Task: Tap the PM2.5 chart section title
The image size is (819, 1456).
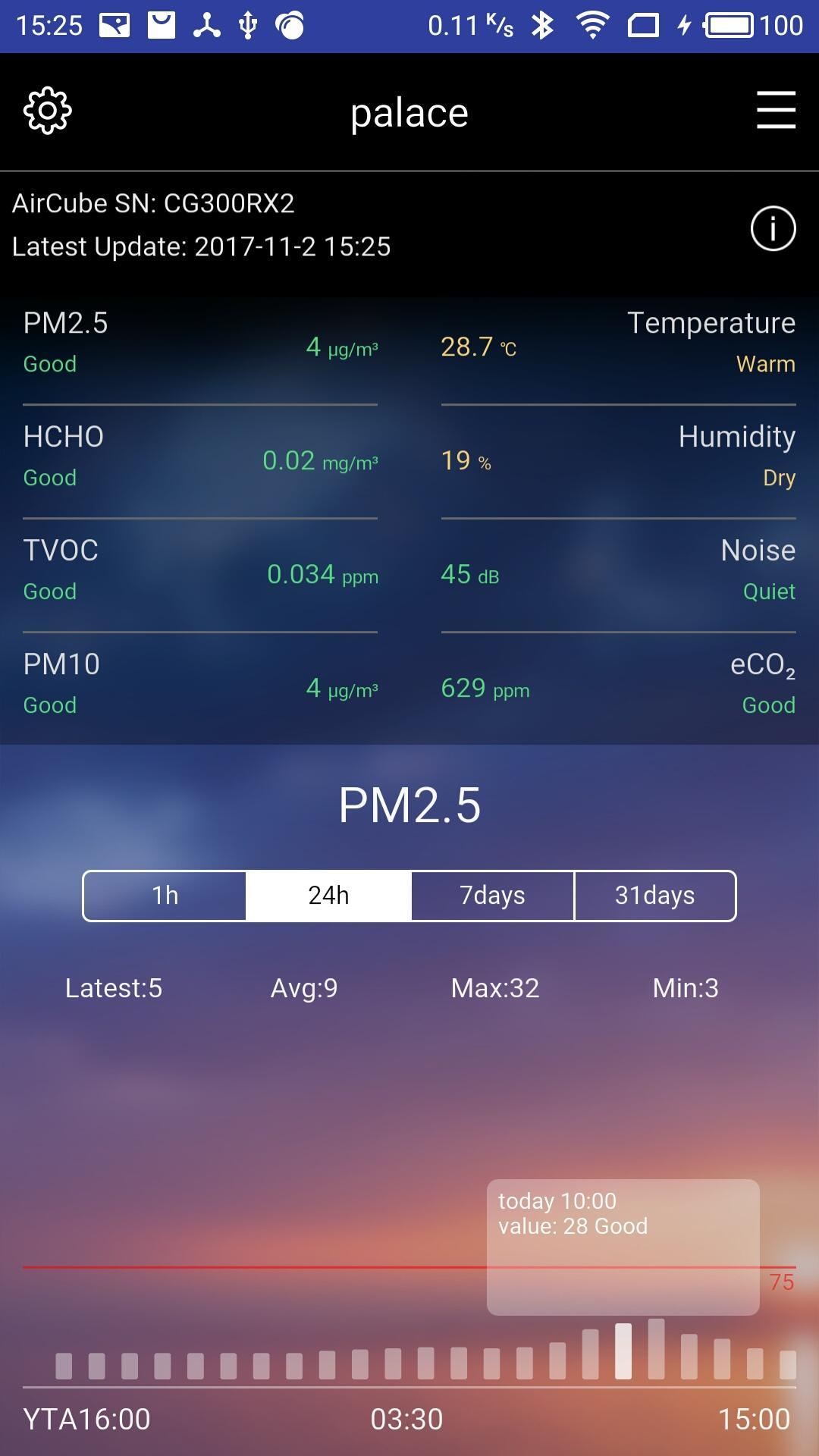Action: (x=409, y=806)
